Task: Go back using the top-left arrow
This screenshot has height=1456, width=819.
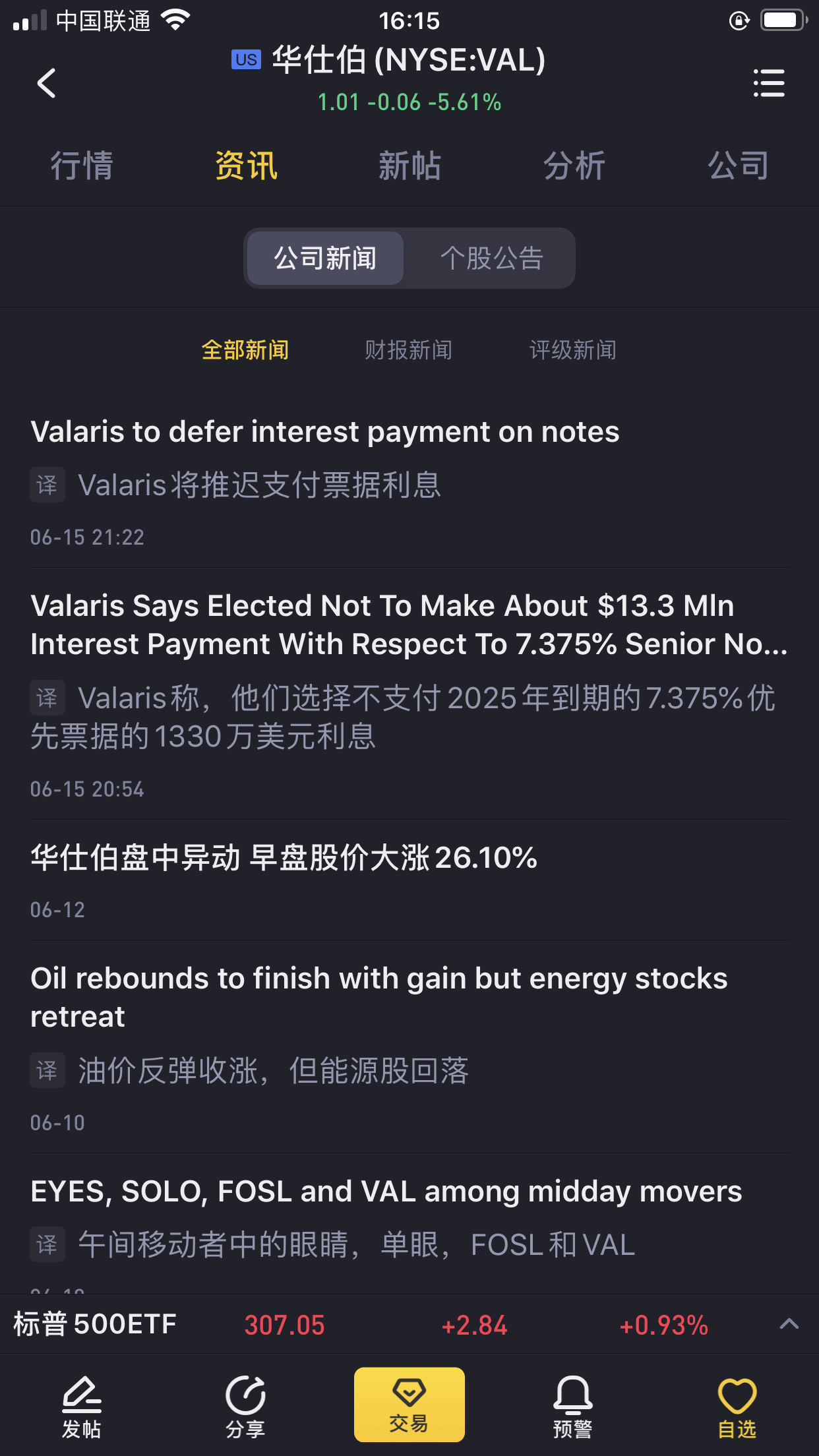Action: (46, 83)
